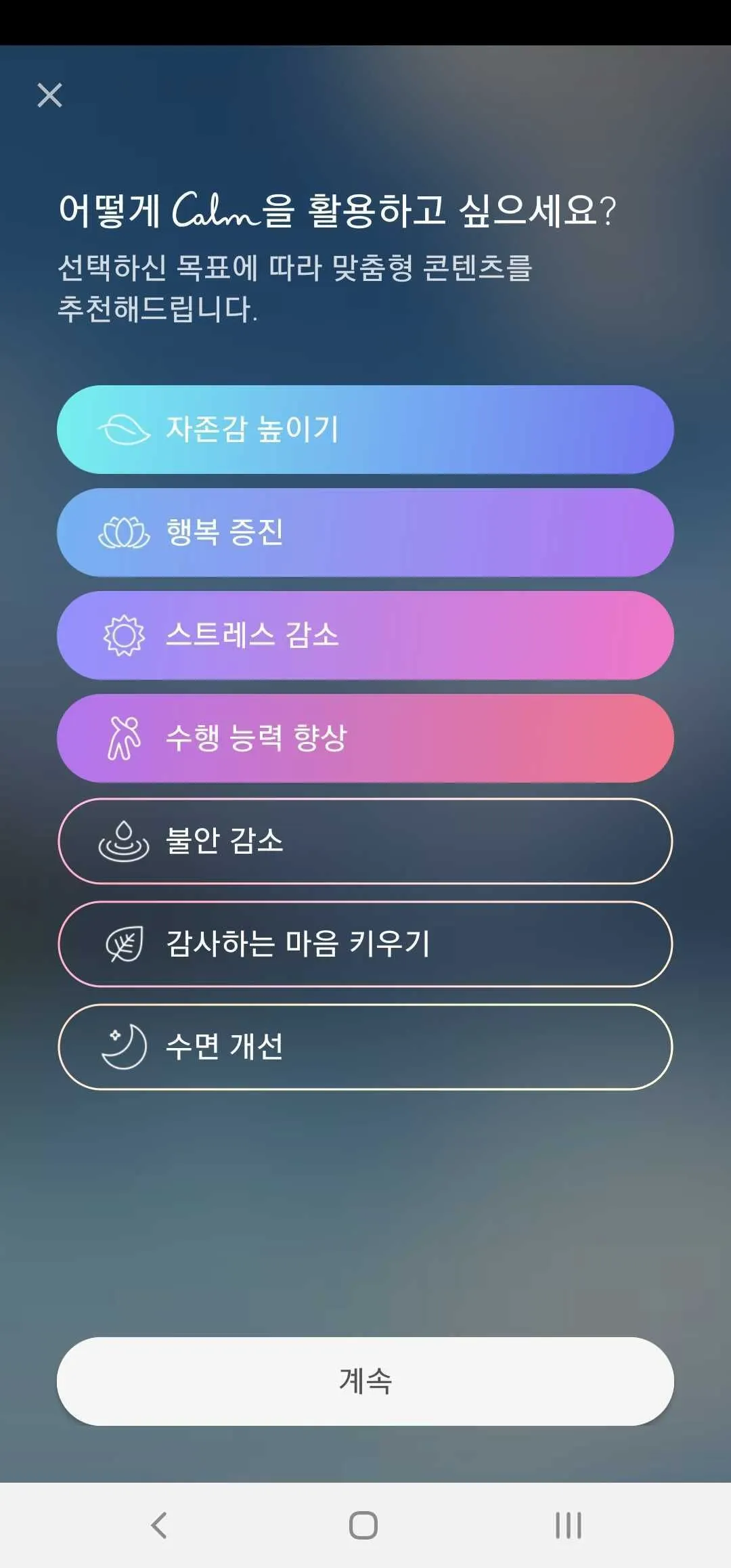Tap the 계속 button to continue
The image size is (731, 1568).
pos(365,1381)
